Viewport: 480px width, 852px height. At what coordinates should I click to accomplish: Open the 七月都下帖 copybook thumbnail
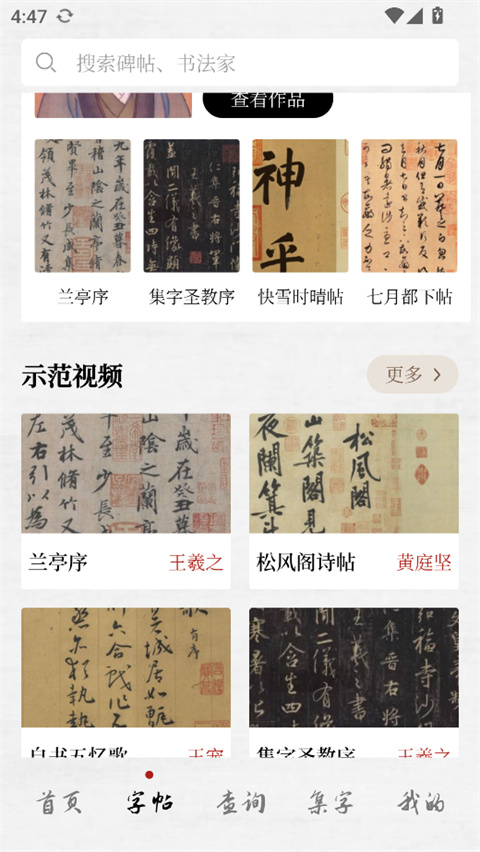pyautogui.click(x=409, y=206)
